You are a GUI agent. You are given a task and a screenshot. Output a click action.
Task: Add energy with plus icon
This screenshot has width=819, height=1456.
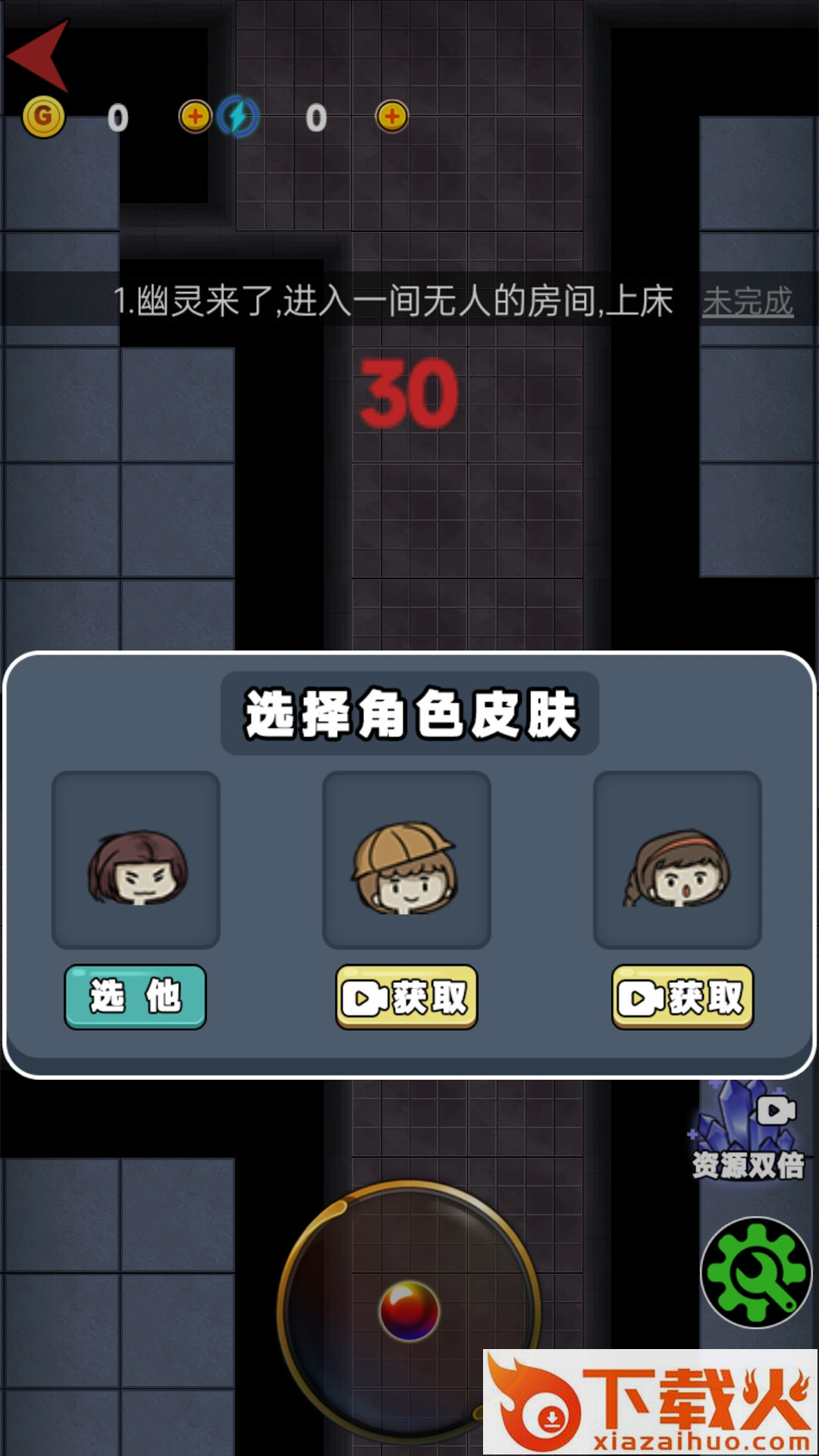click(x=391, y=117)
